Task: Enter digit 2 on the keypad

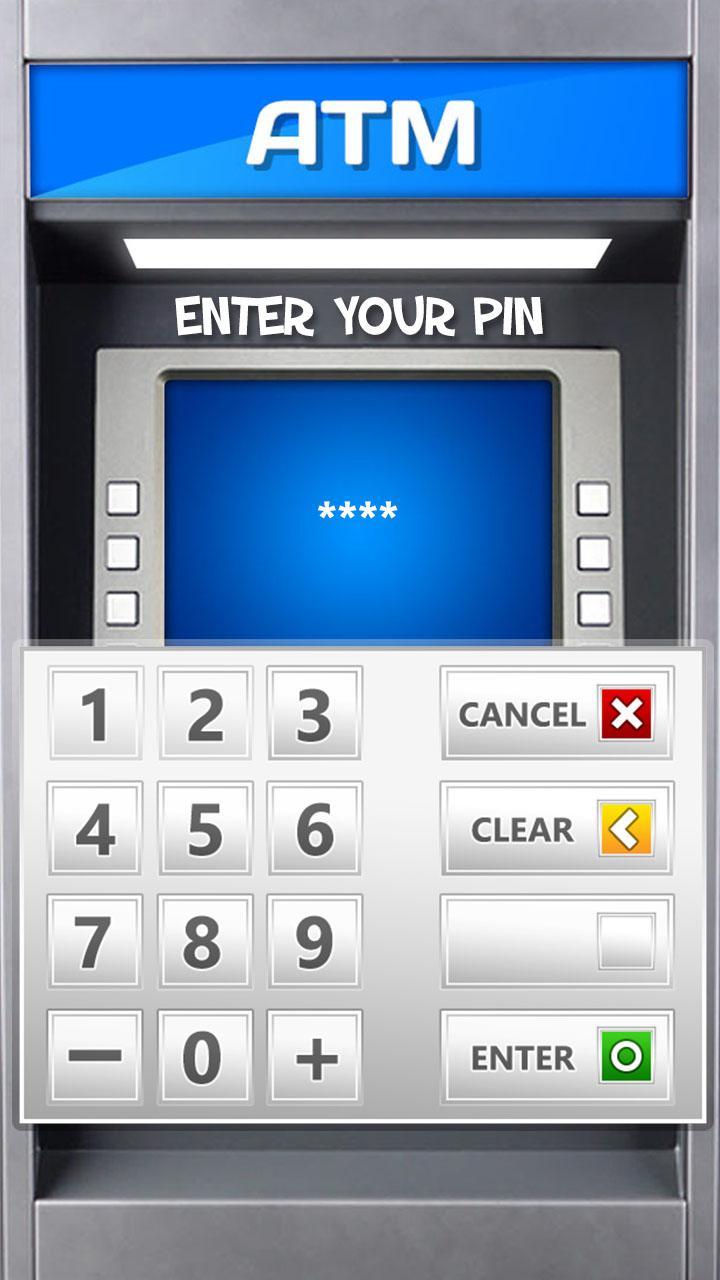Action: (205, 714)
